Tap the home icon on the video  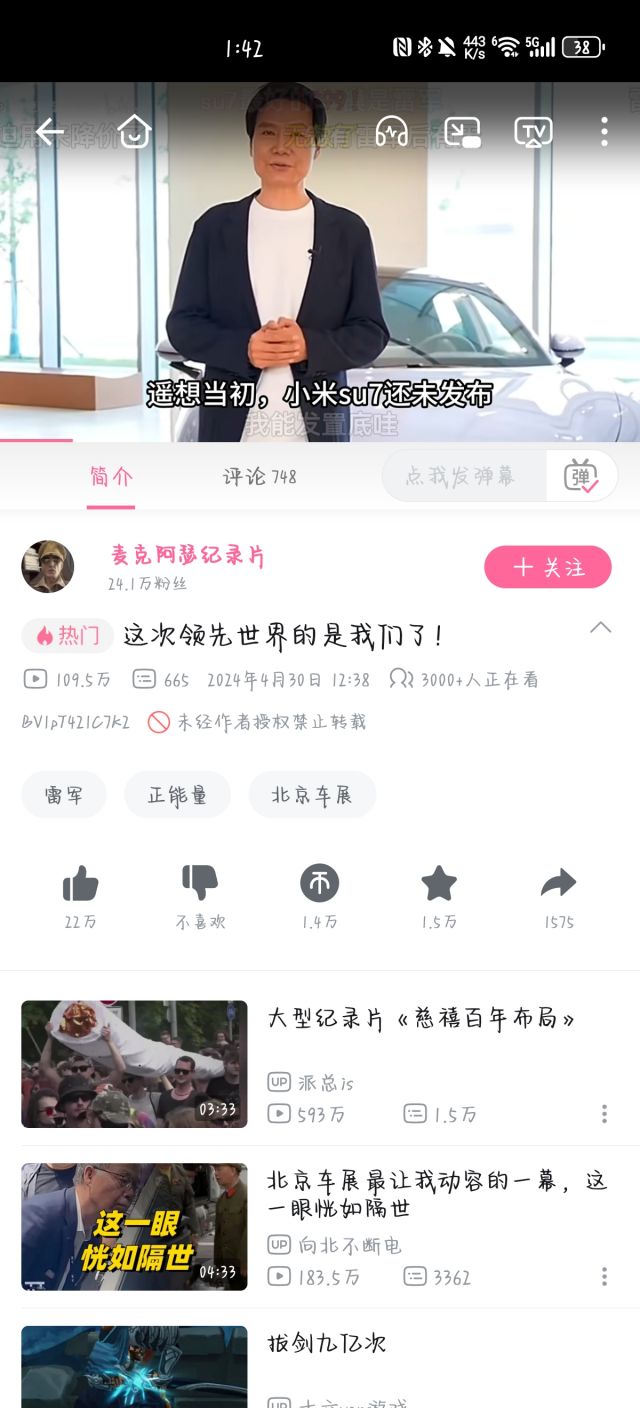134,131
